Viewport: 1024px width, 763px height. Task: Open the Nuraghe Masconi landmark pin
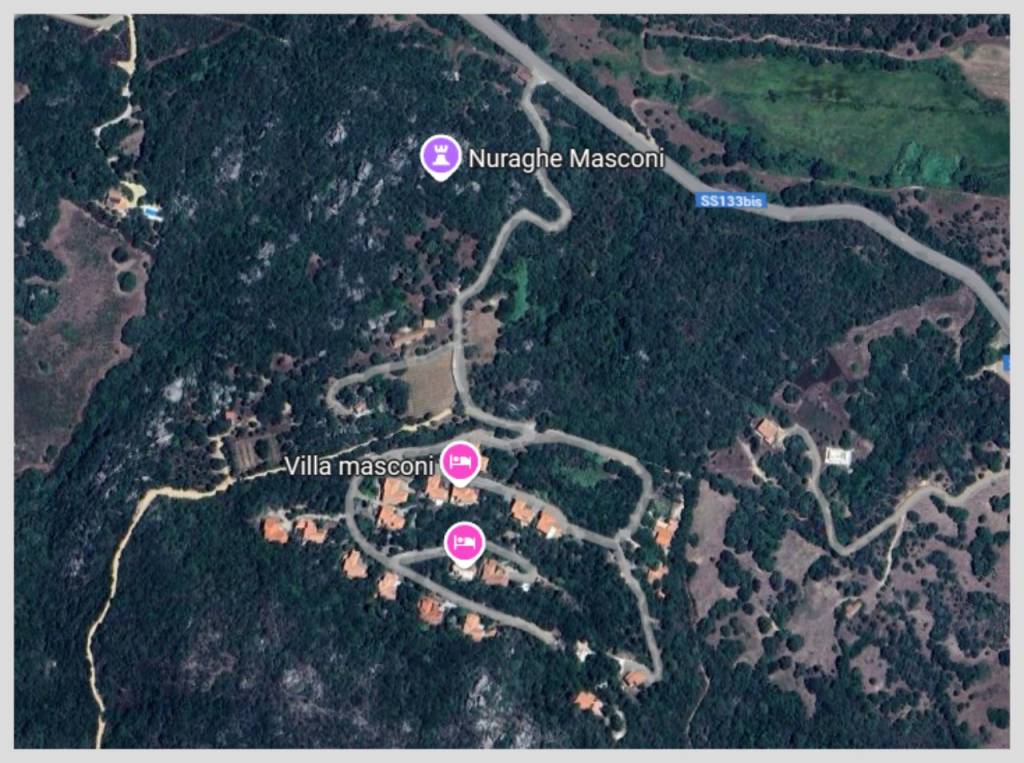pyautogui.click(x=440, y=155)
